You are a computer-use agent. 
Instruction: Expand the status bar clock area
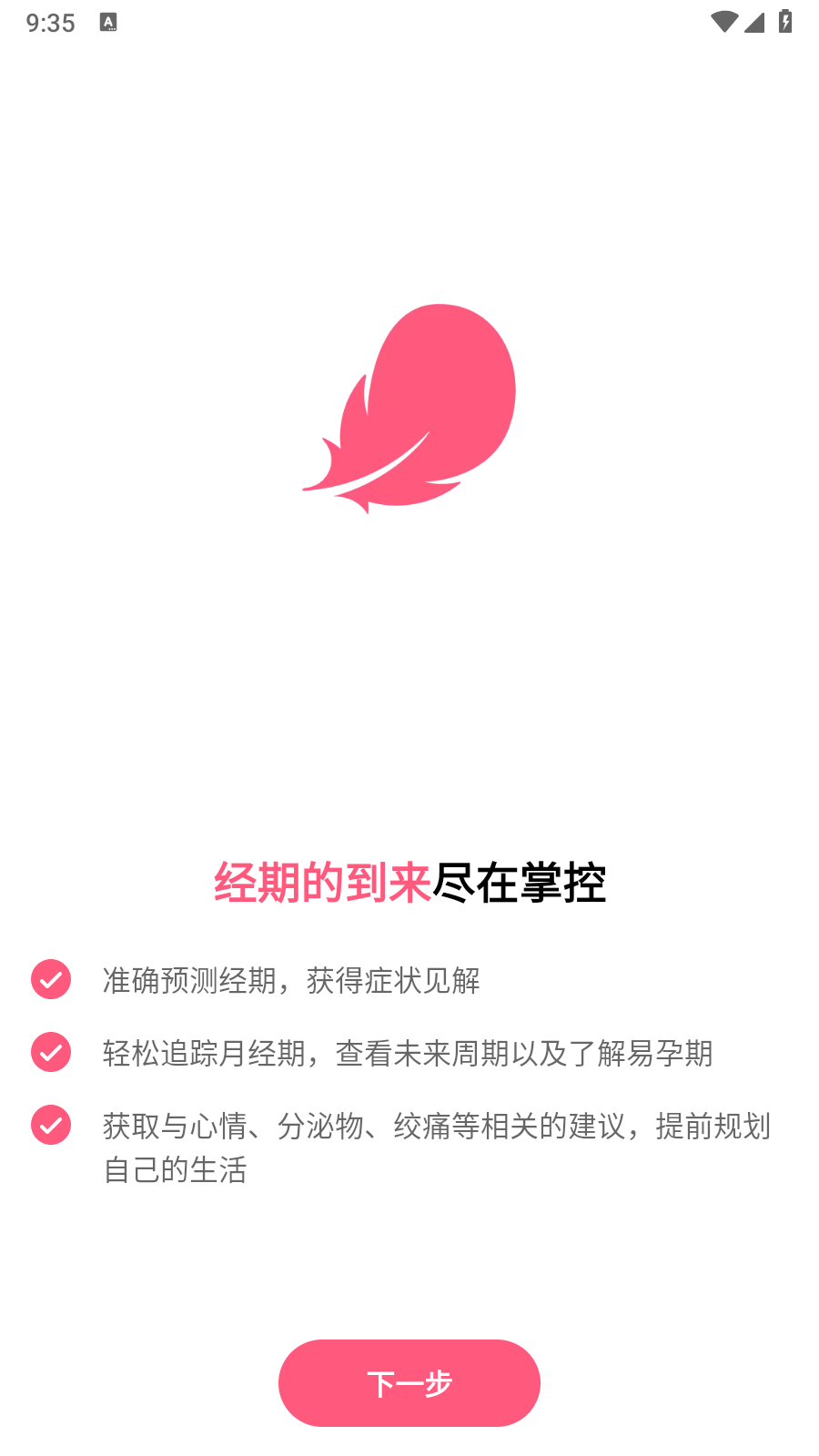(x=52, y=23)
